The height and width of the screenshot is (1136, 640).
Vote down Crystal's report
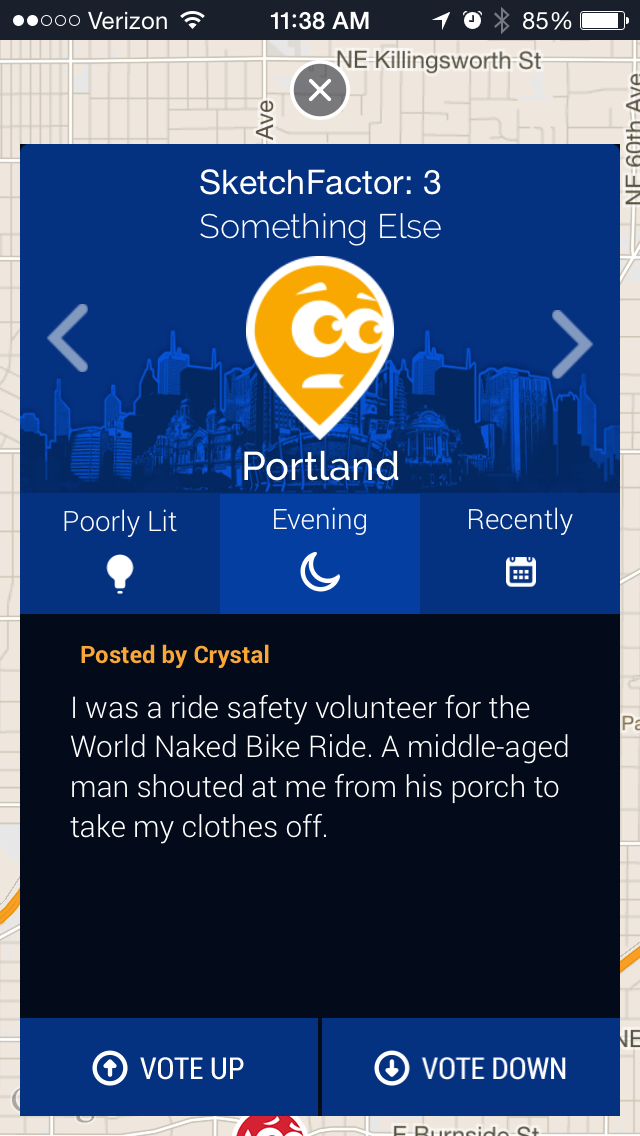click(471, 1068)
